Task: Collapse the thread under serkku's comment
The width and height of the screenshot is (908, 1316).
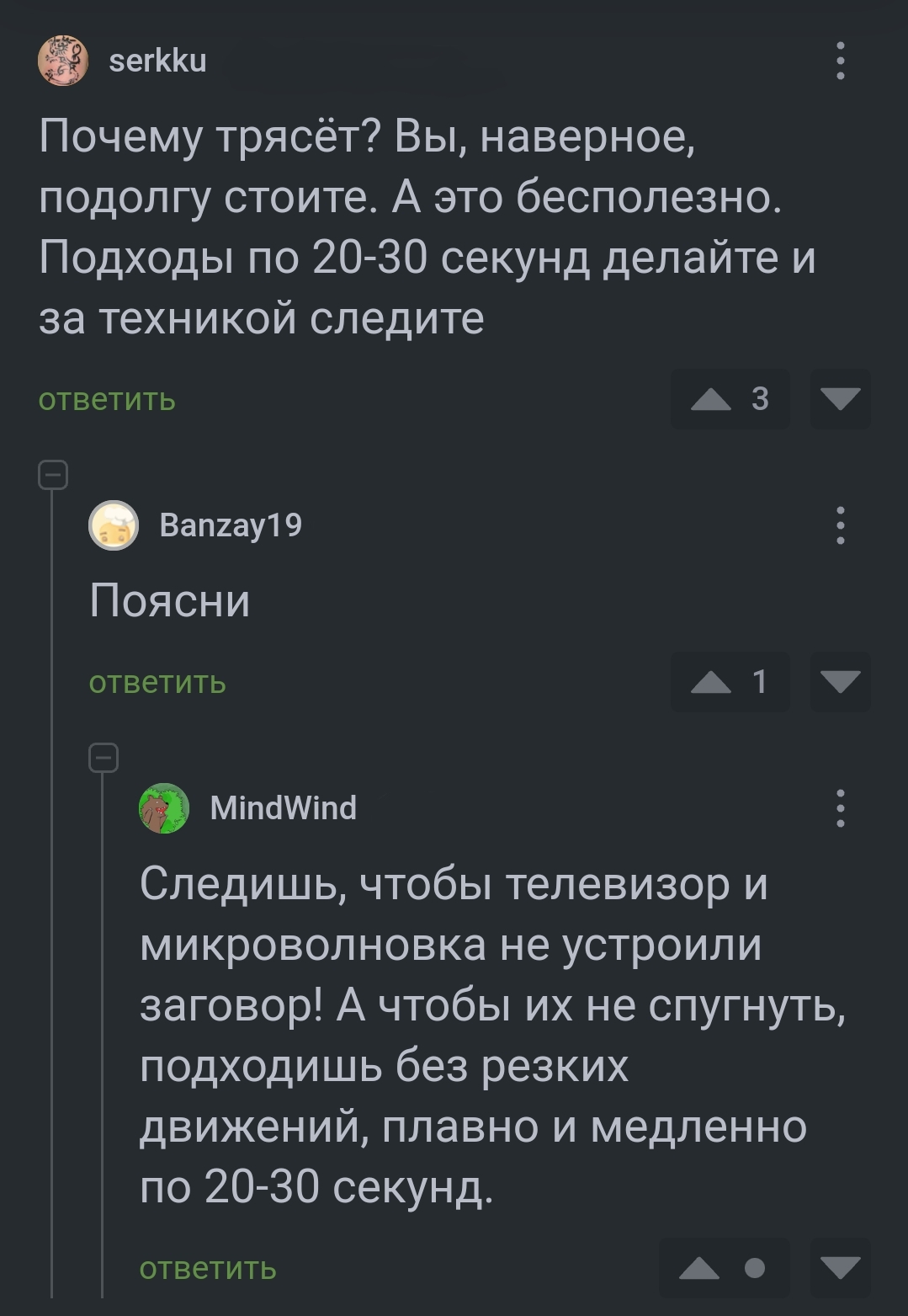Action: 53,476
